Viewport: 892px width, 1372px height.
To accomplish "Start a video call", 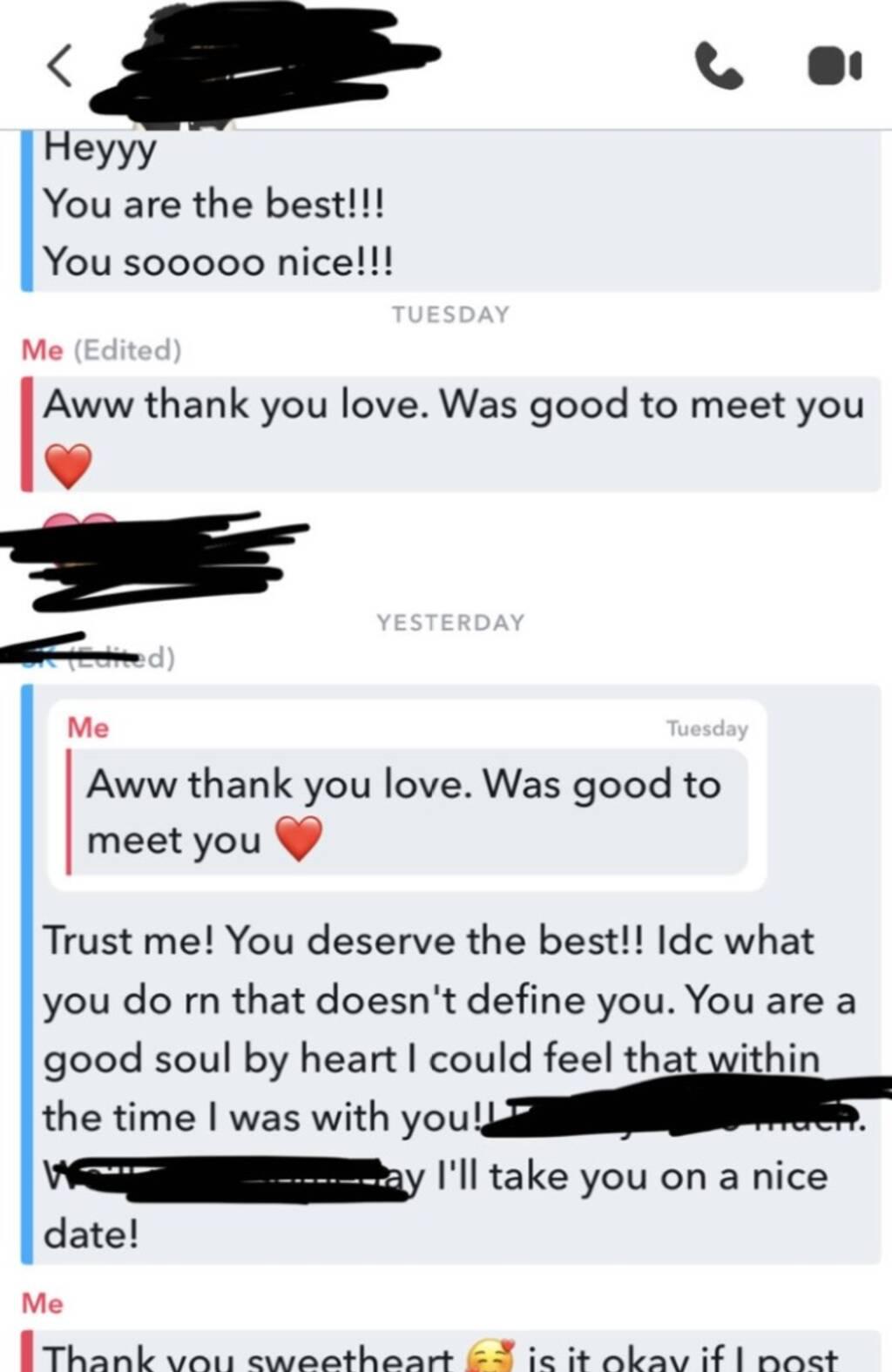I will [834, 66].
